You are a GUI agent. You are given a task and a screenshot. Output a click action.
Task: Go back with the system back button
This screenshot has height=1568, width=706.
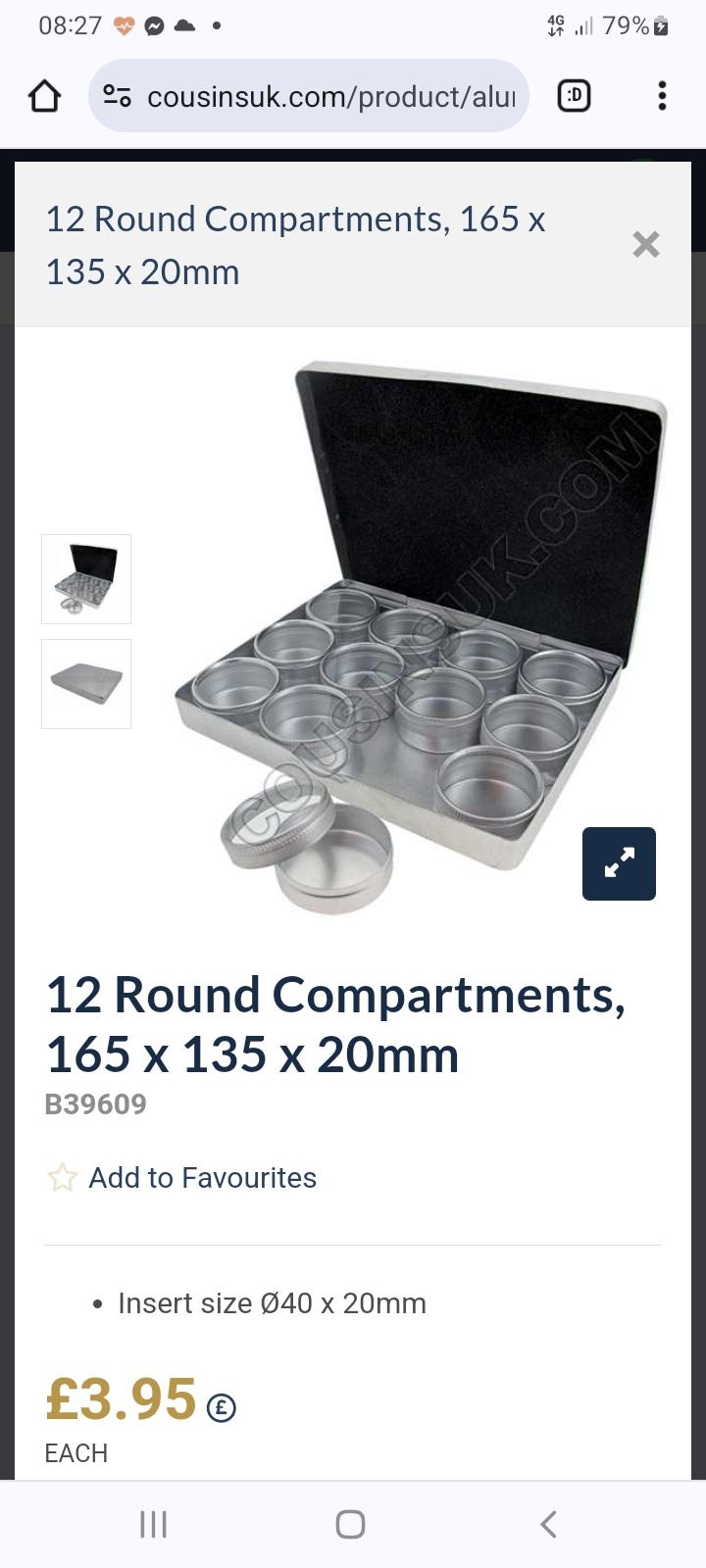click(x=548, y=1524)
